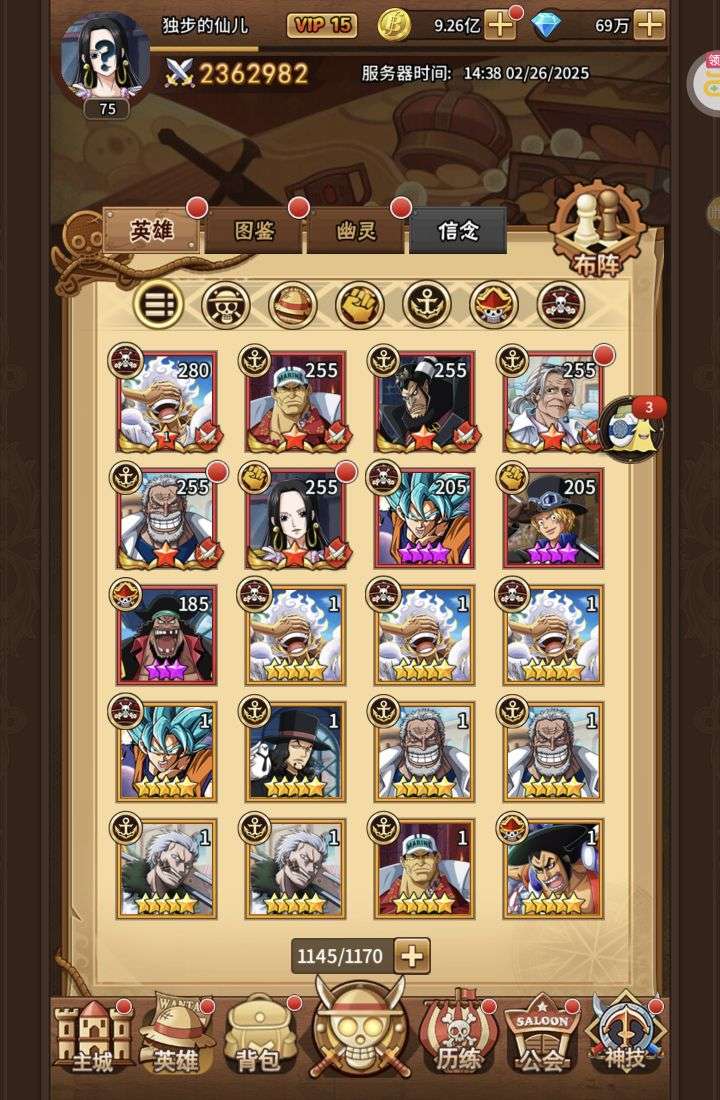Open the player avatar profile
The image size is (720, 1100).
(106, 58)
